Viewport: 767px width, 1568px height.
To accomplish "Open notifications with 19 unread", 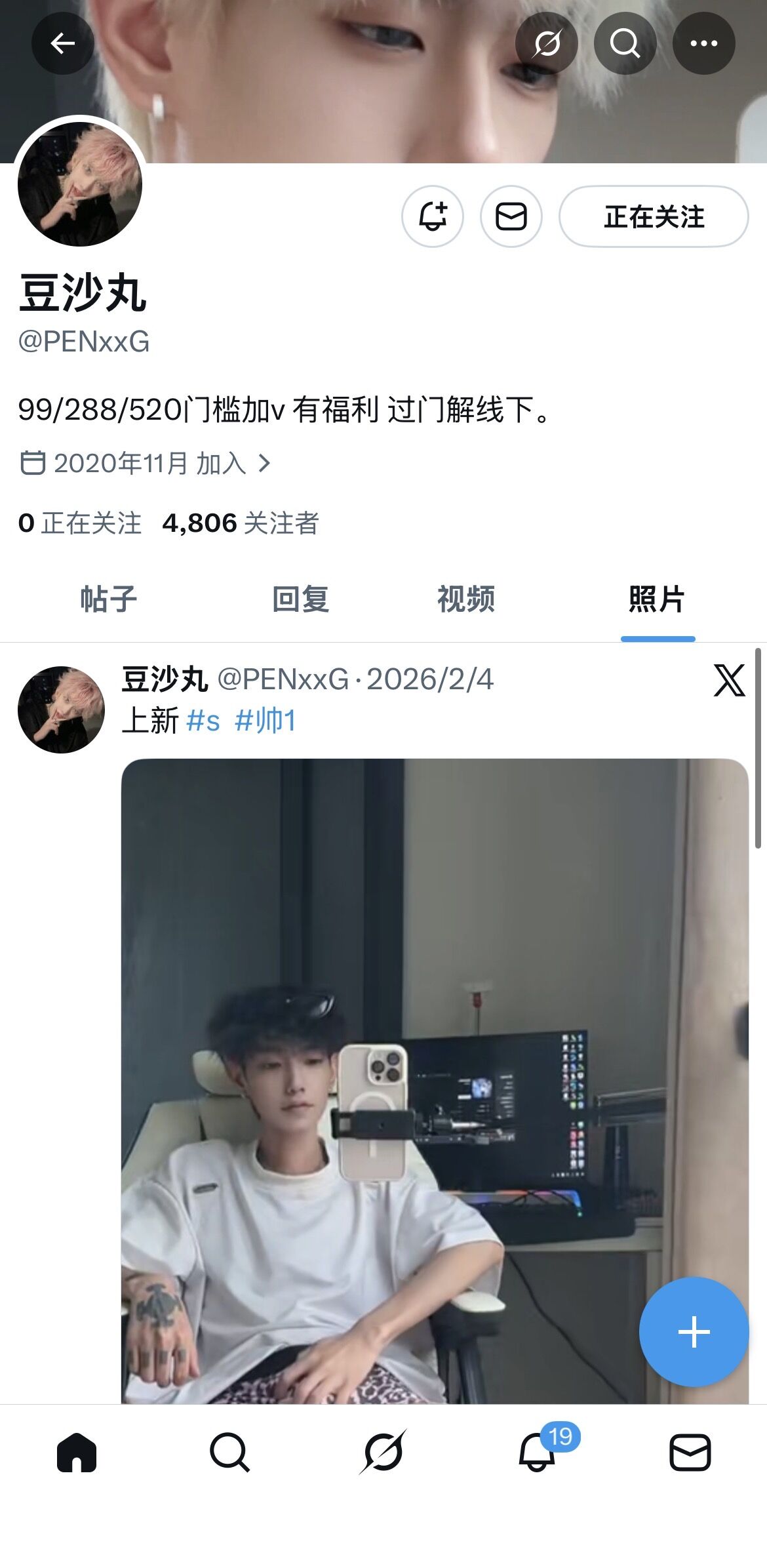I will pyautogui.click(x=538, y=1453).
